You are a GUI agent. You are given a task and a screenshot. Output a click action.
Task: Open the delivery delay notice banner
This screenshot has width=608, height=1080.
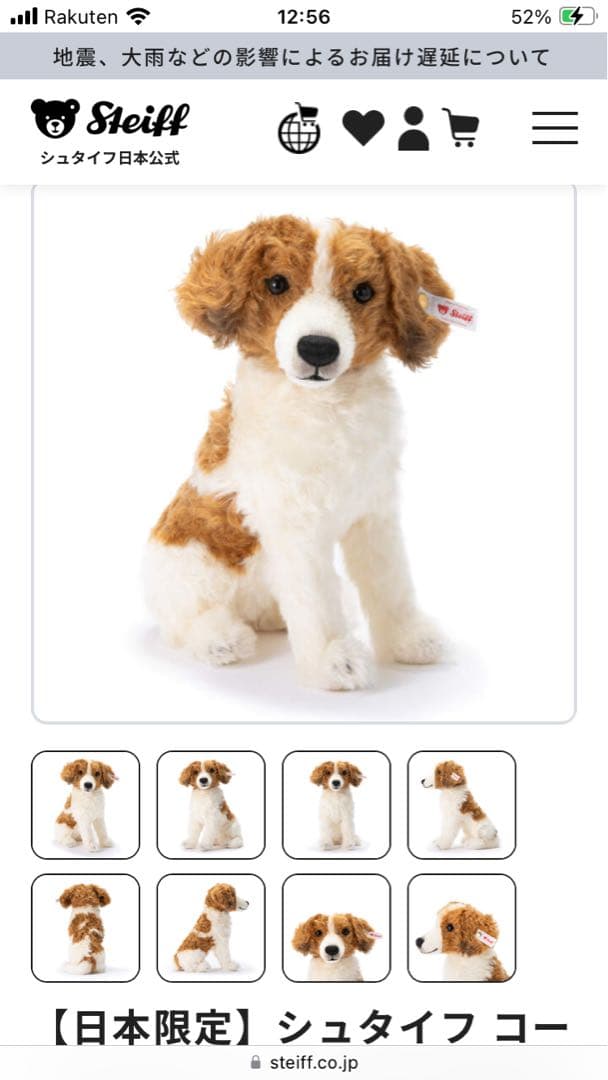303,56
